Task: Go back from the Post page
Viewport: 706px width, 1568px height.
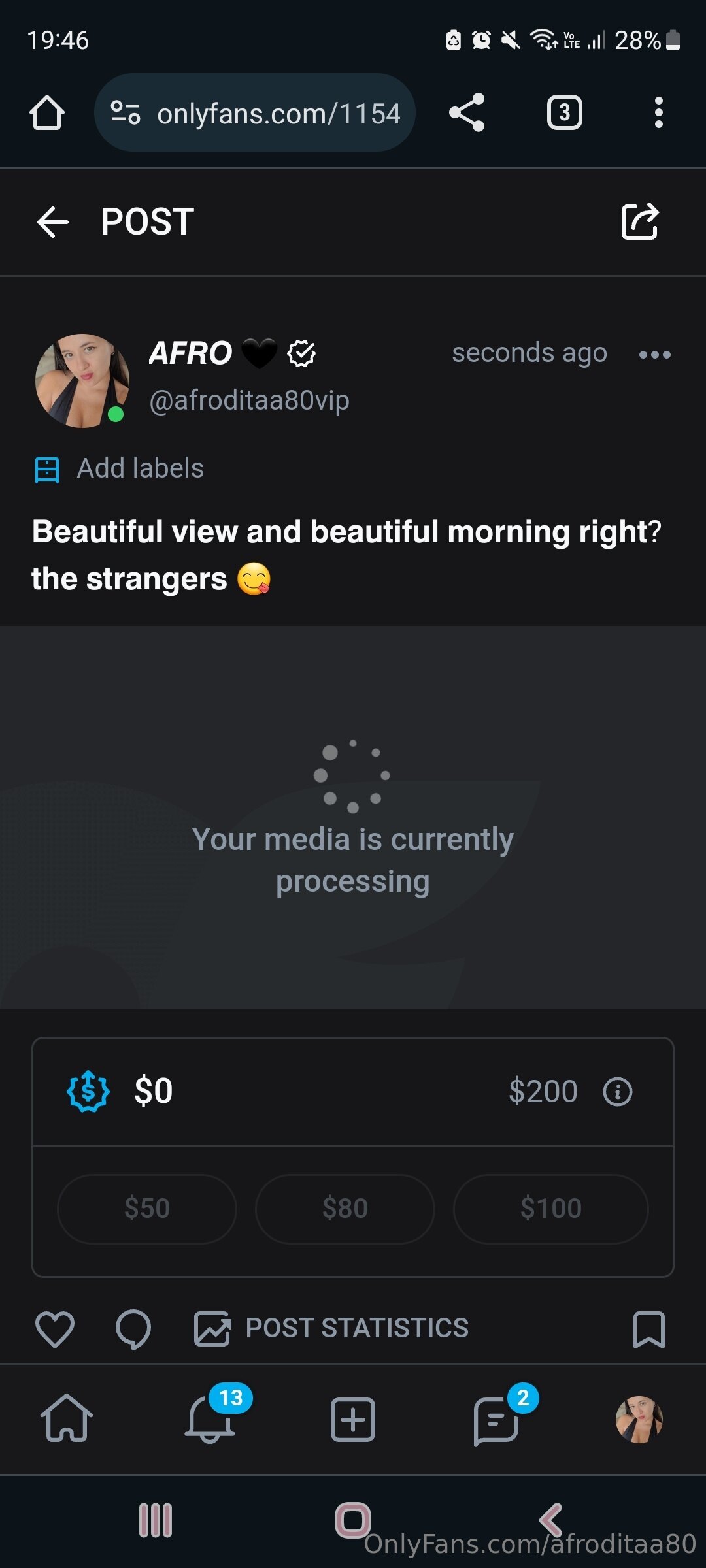Action: (53, 222)
